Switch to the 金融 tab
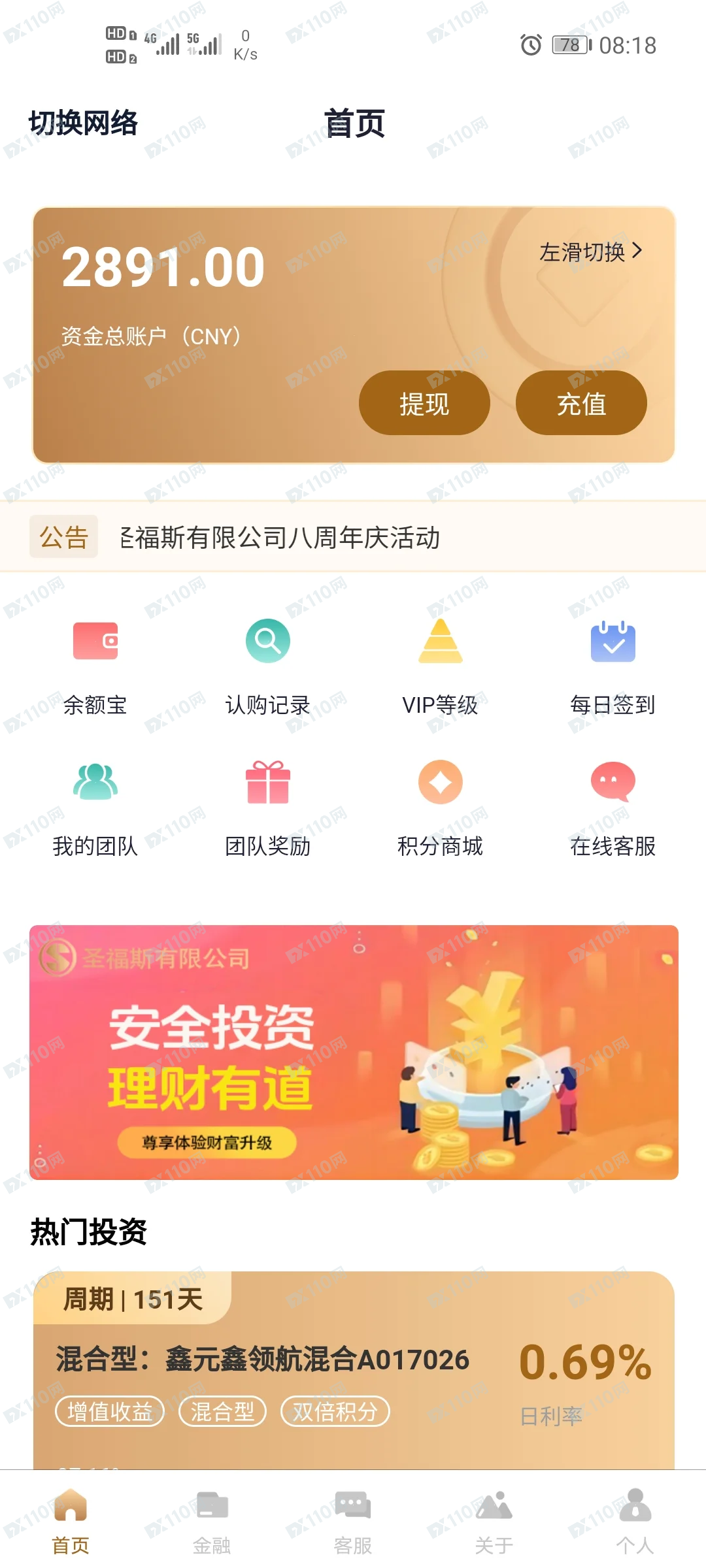This screenshot has width=706, height=1568. 212,1522
